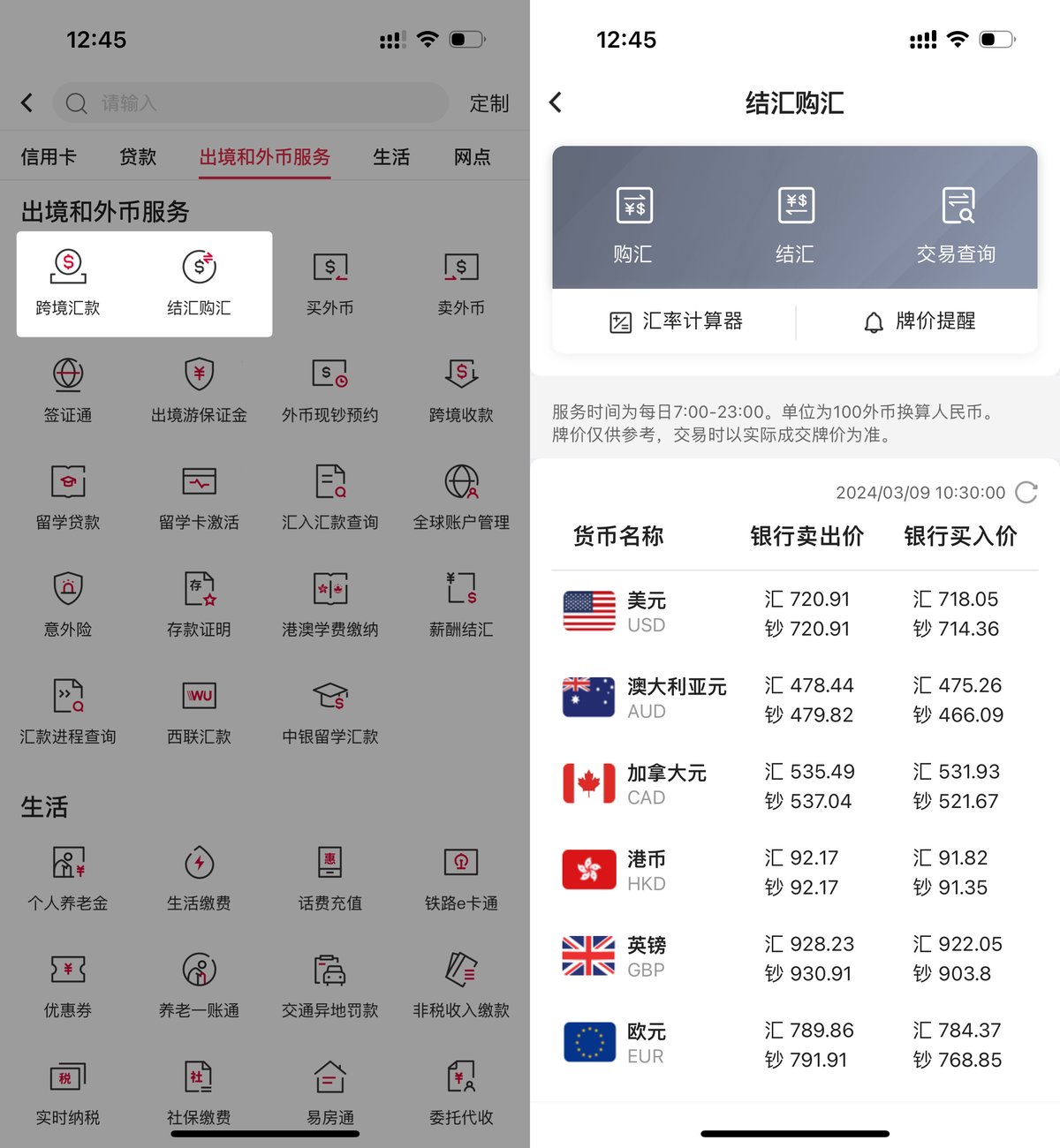The image size is (1060, 1148).
Task: Switch to the 信用卡 tab
Action: [49, 157]
